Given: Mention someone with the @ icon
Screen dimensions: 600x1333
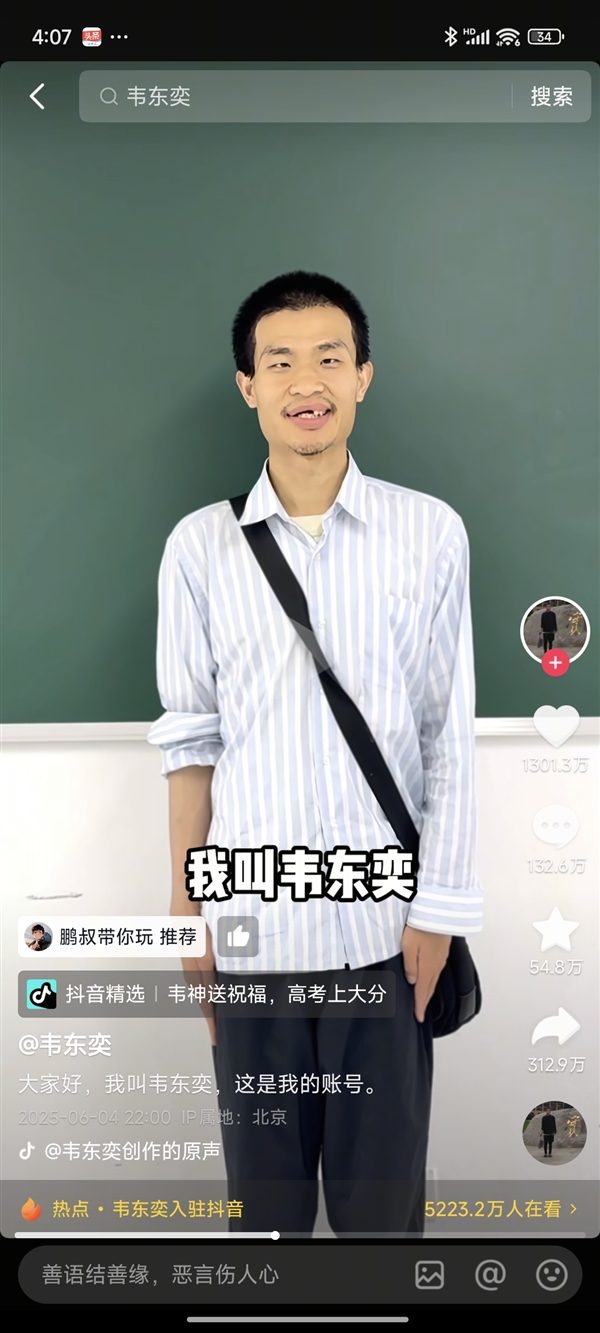Looking at the screenshot, I should [x=490, y=1275].
